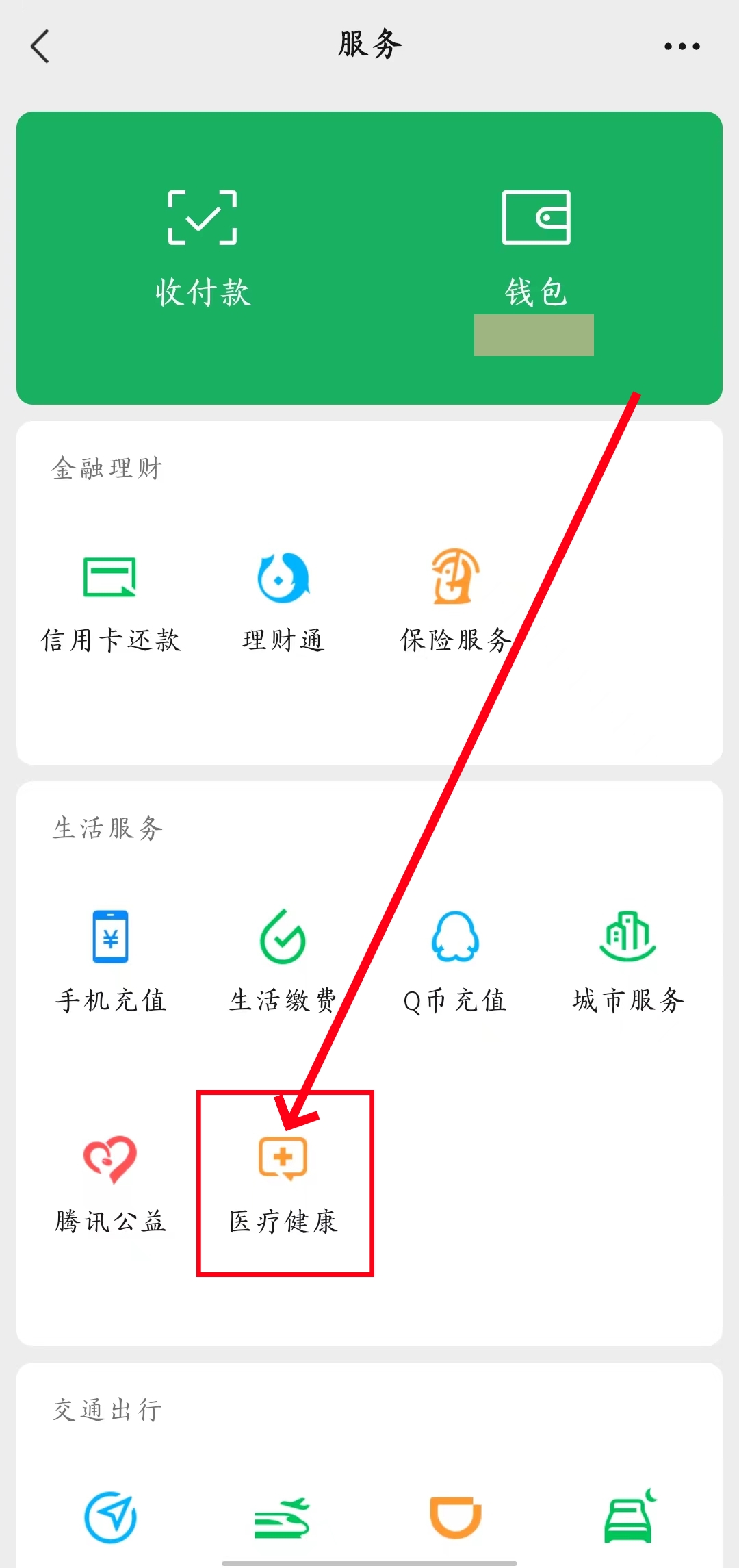The height and width of the screenshot is (1568, 739).
Task: Open the three-dot overflow menu
Action: [x=682, y=47]
